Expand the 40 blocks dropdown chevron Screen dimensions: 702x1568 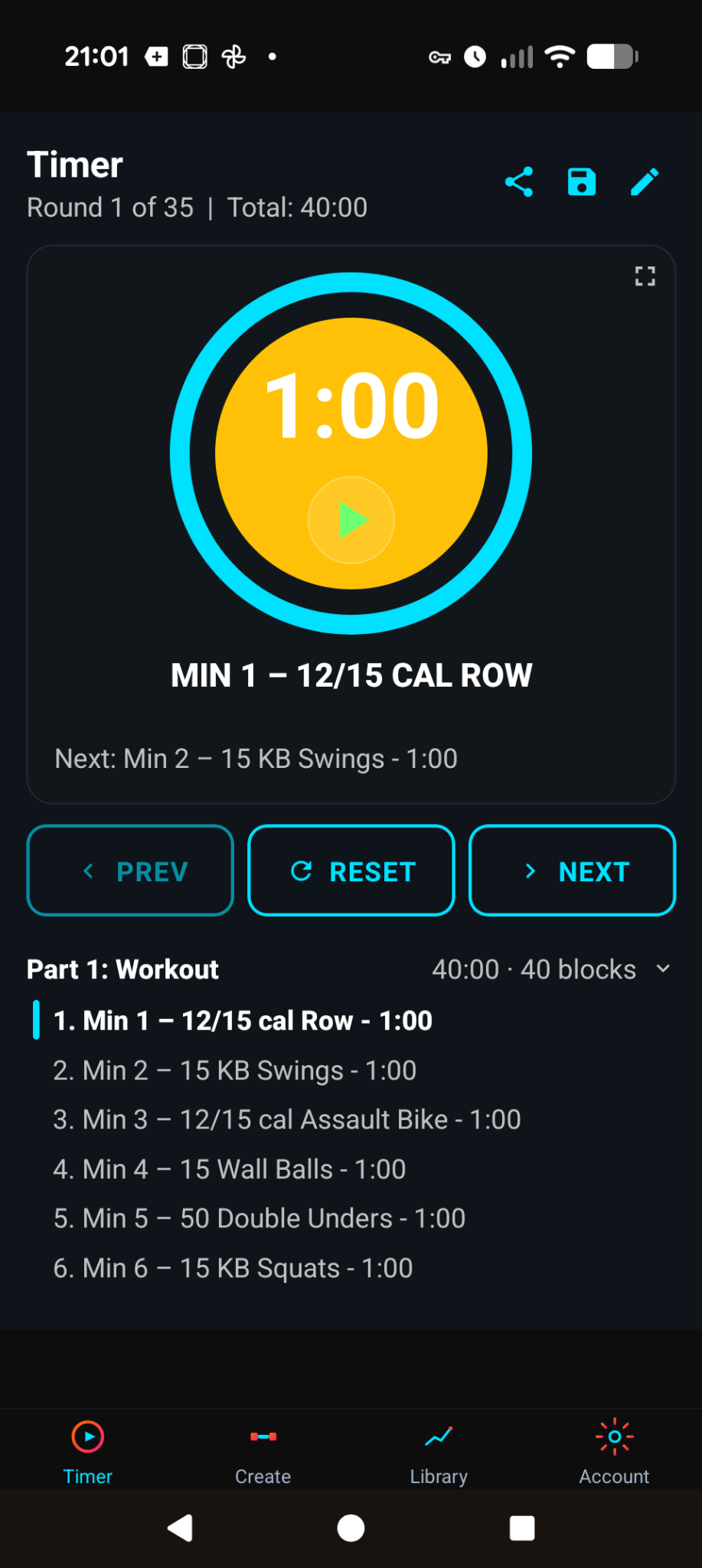(x=661, y=969)
